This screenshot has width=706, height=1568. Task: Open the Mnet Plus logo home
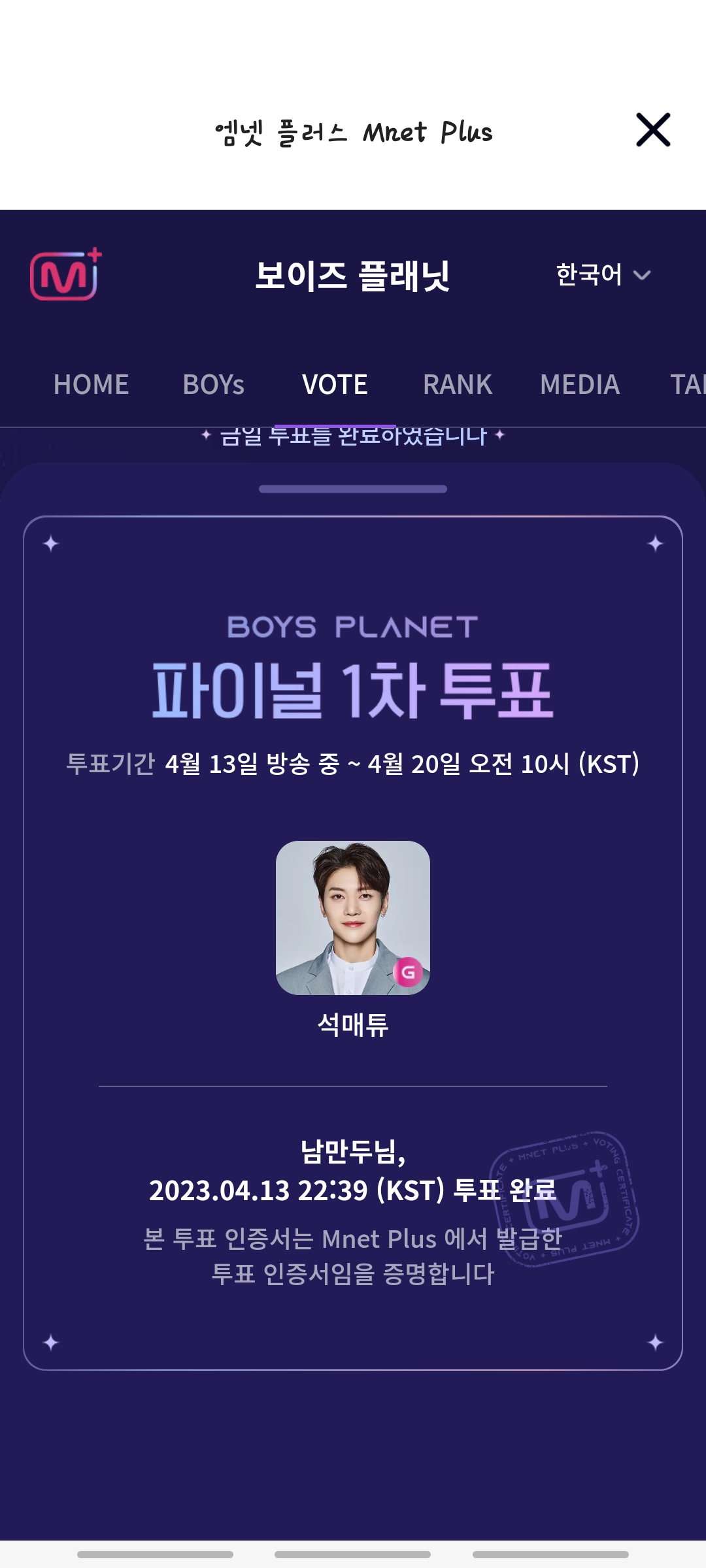(66, 274)
